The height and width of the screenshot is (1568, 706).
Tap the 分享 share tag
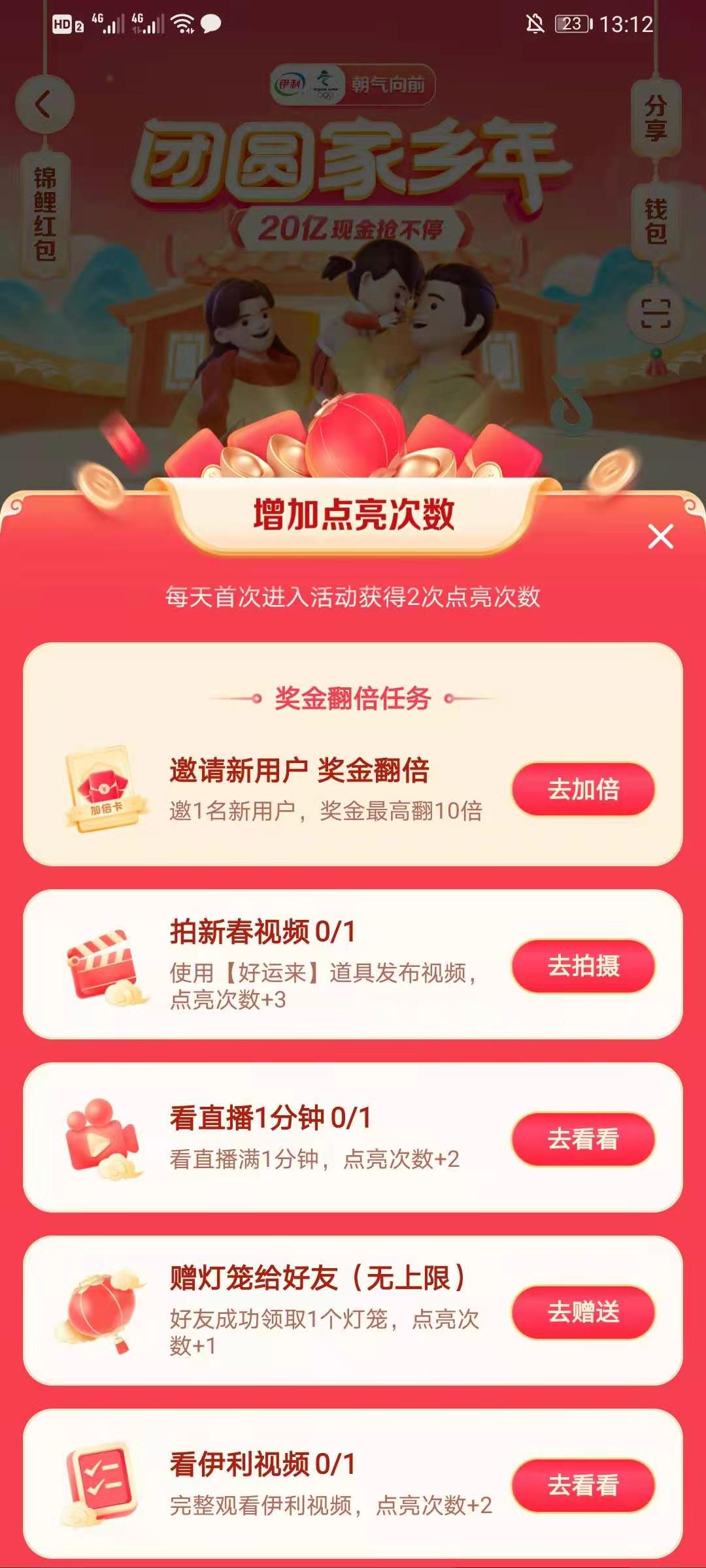(x=656, y=118)
